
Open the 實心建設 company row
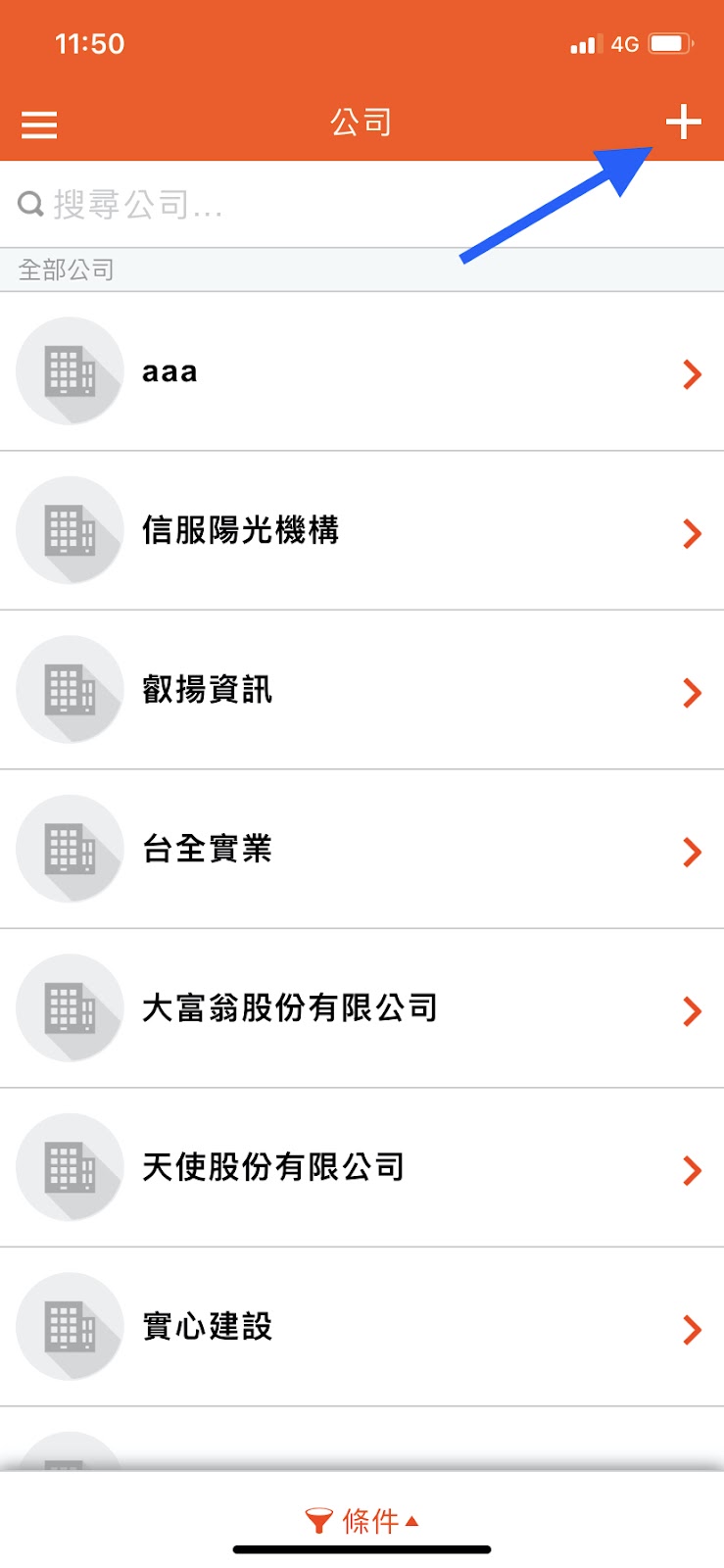tap(362, 1327)
